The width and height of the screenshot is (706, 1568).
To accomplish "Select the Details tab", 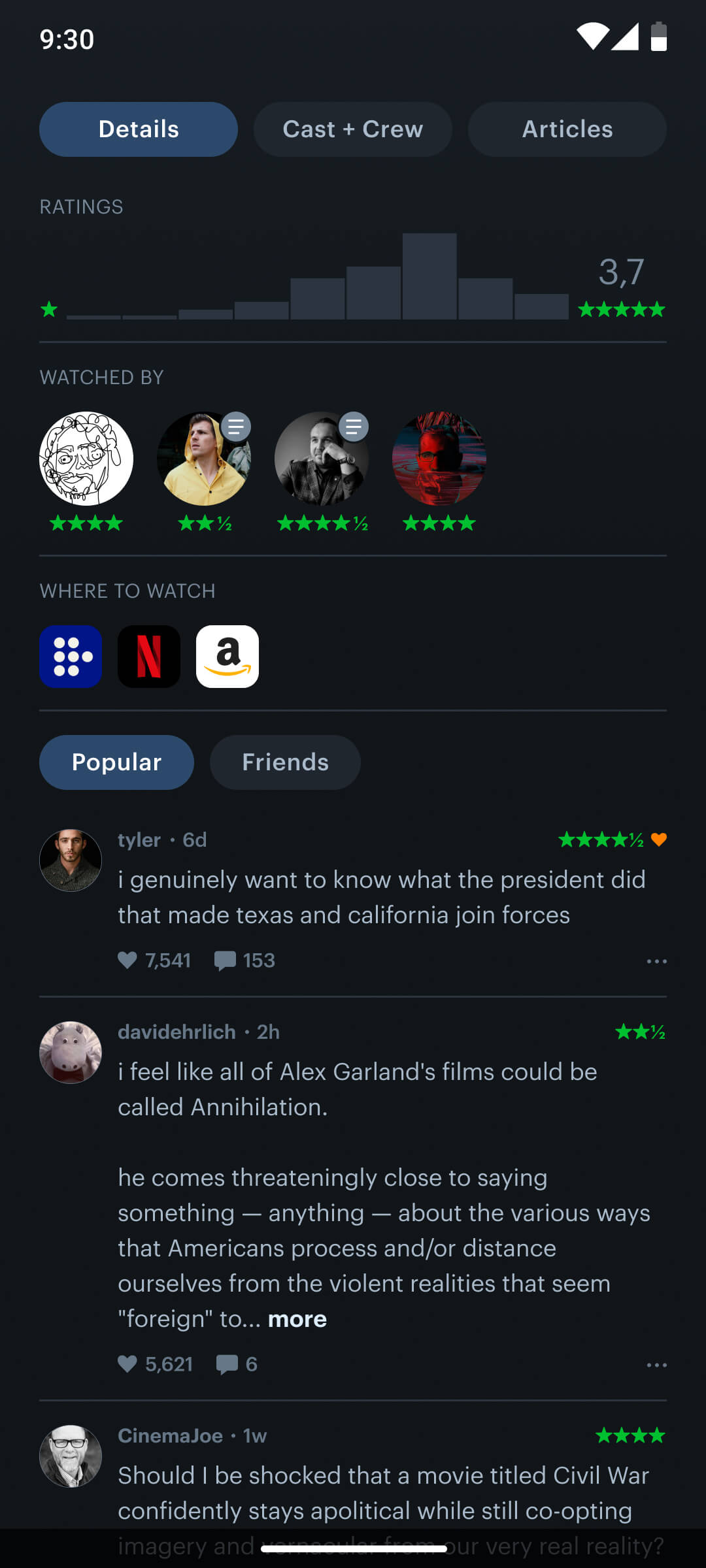I will 139,129.
